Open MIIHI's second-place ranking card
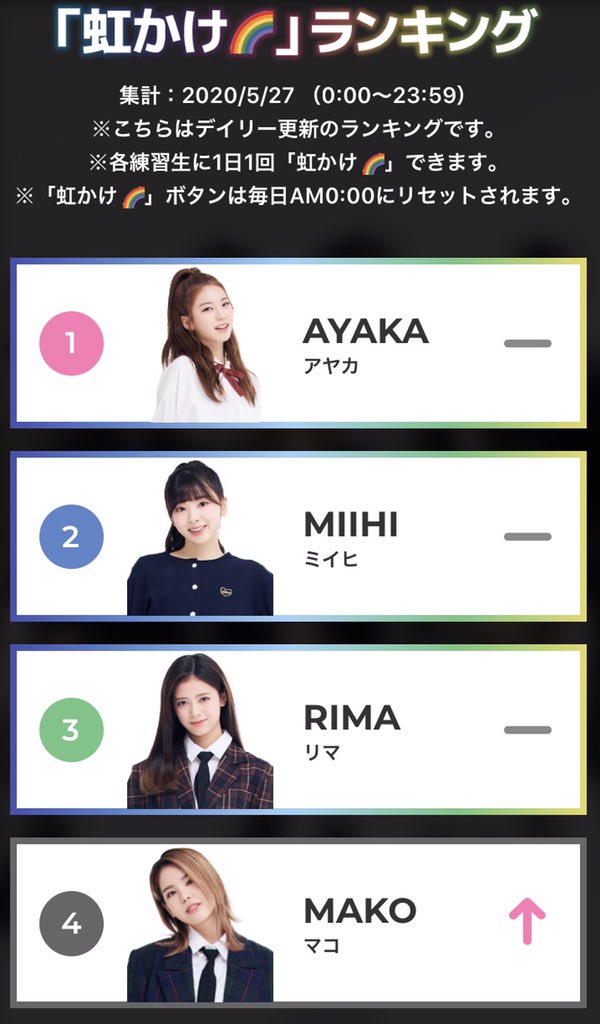The height and width of the screenshot is (1024, 600). click(298, 536)
